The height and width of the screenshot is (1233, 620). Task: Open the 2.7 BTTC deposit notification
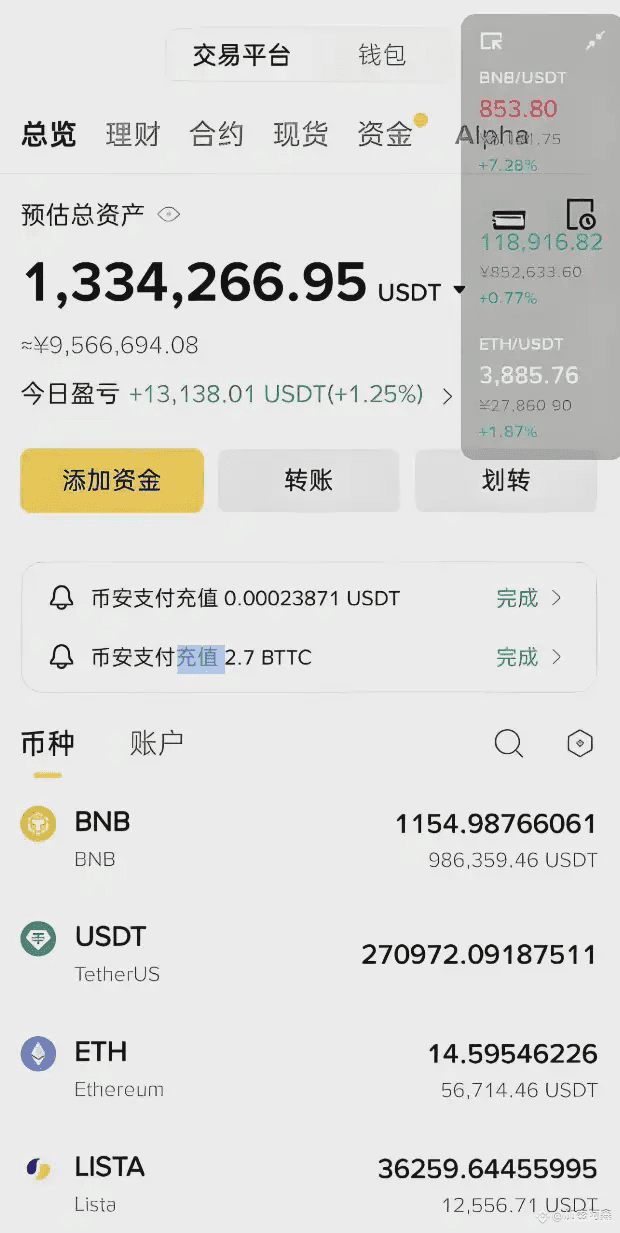[x=308, y=657]
